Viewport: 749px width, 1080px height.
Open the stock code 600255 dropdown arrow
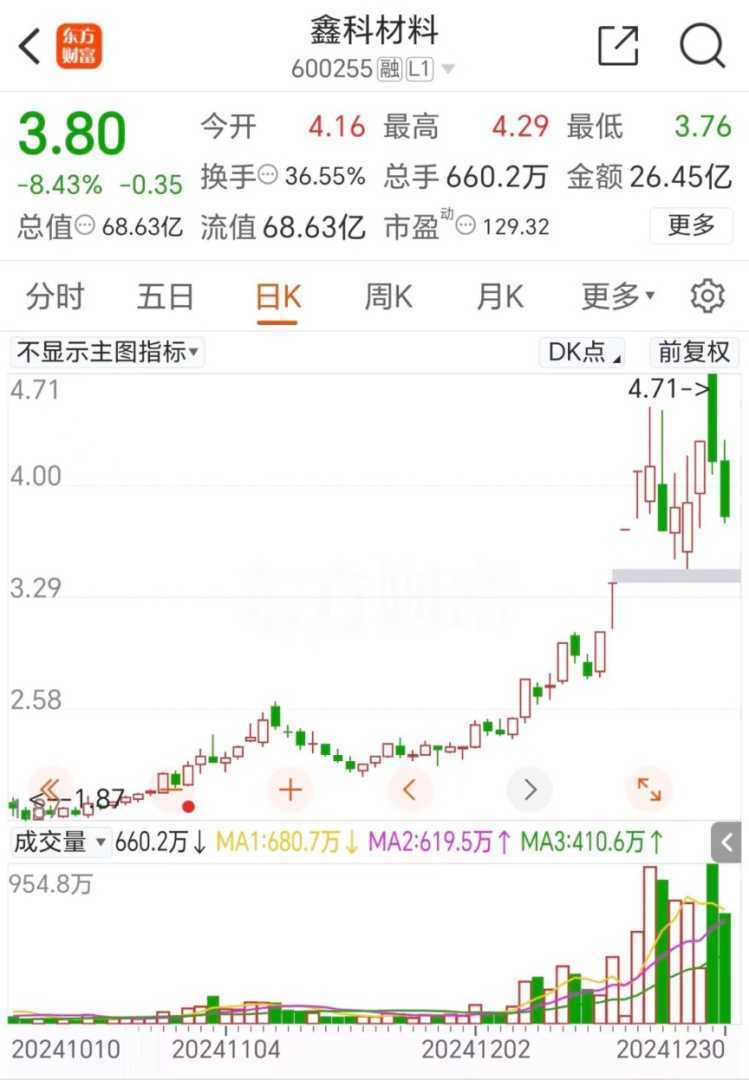pyautogui.click(x=448, y=69)
